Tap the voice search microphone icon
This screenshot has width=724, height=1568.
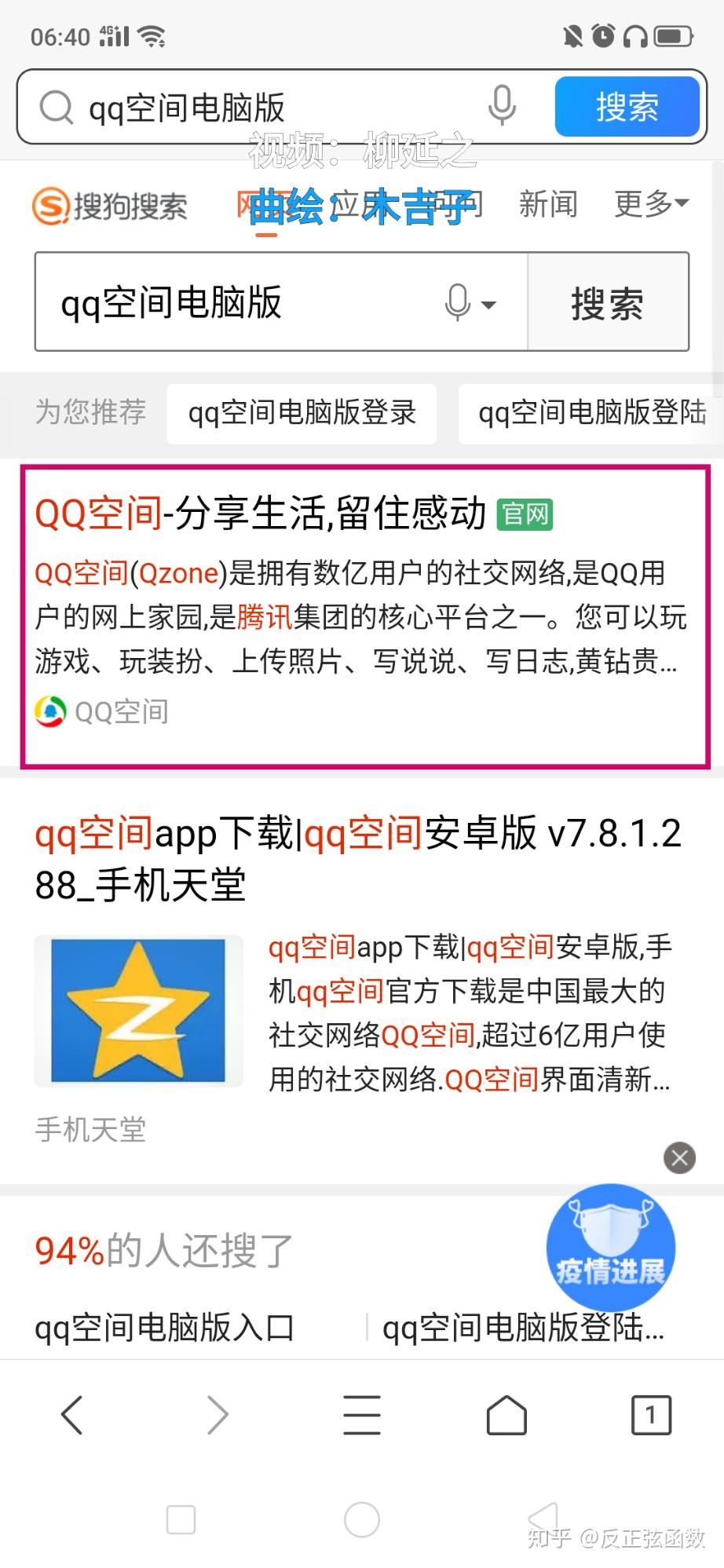click(502, 107)
